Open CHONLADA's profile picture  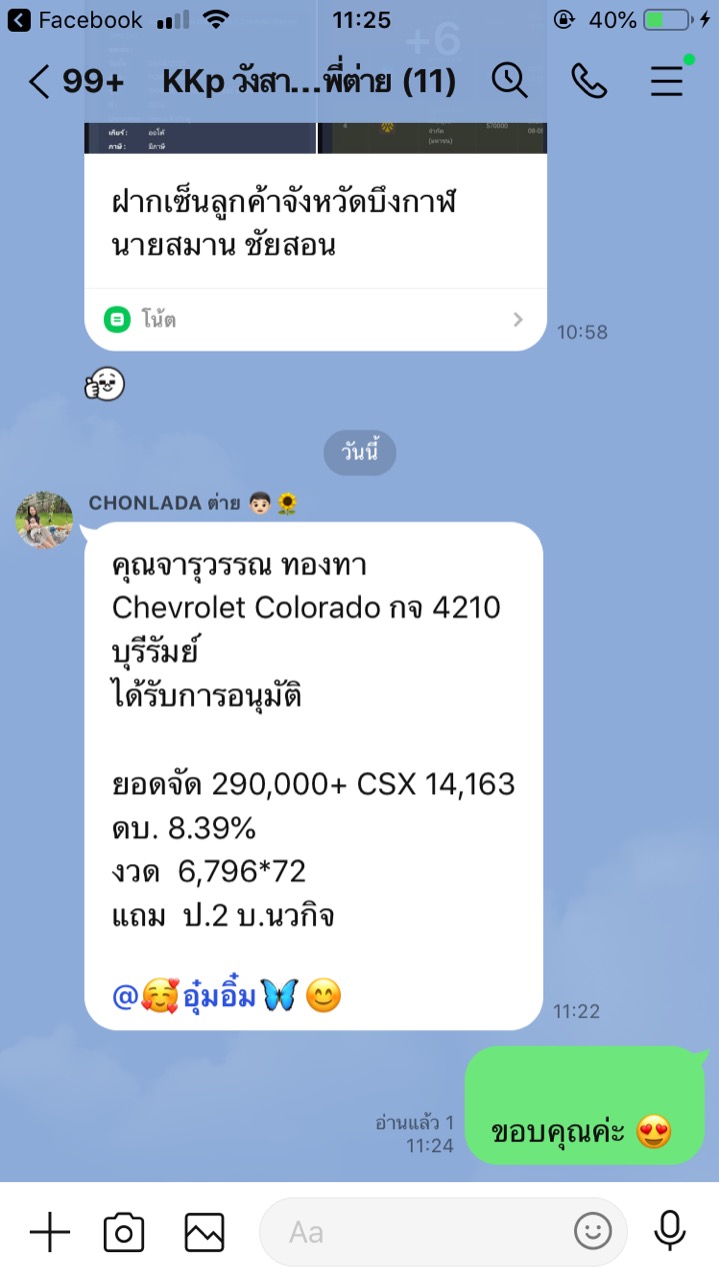coord(44,520)
